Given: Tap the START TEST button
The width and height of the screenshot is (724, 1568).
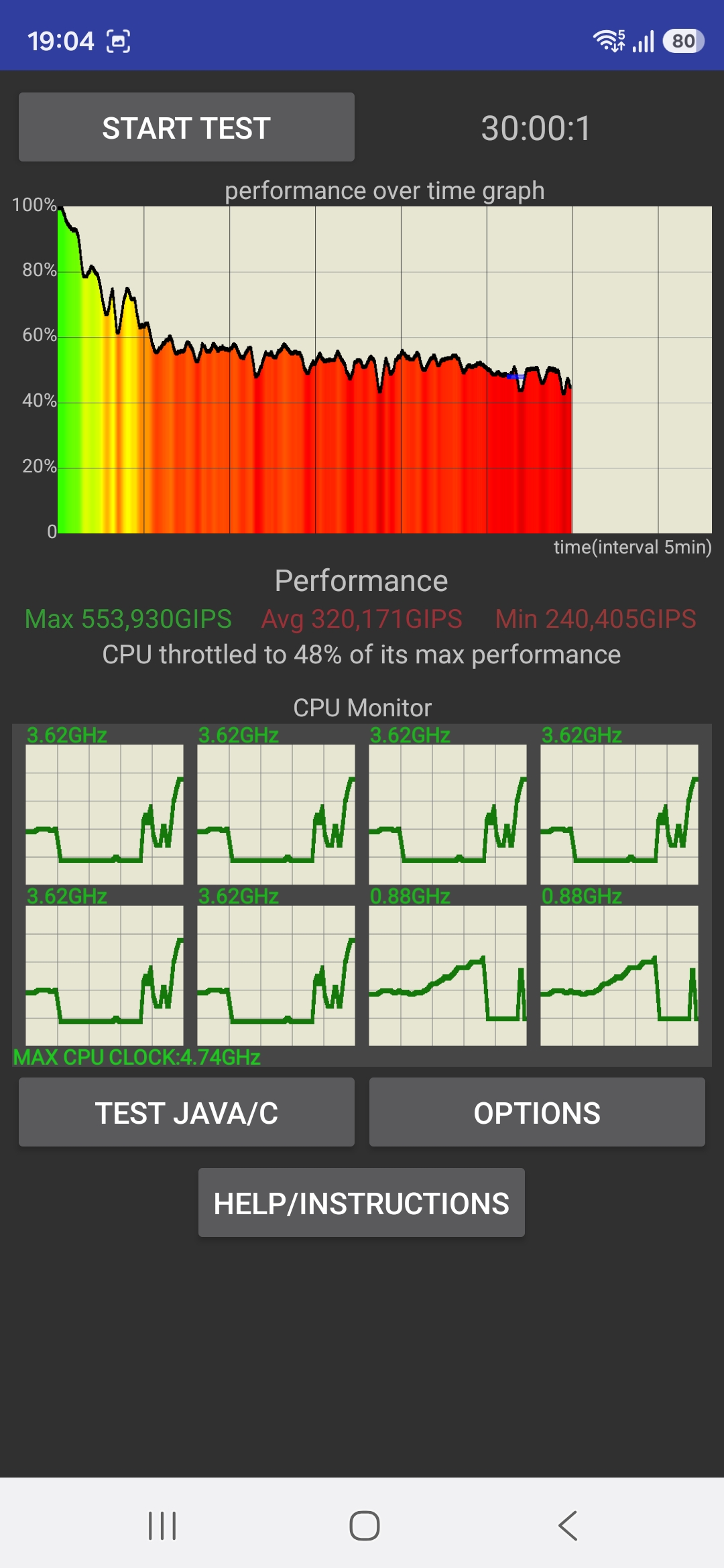Looking at the screenshot, I should click(186, 127).
